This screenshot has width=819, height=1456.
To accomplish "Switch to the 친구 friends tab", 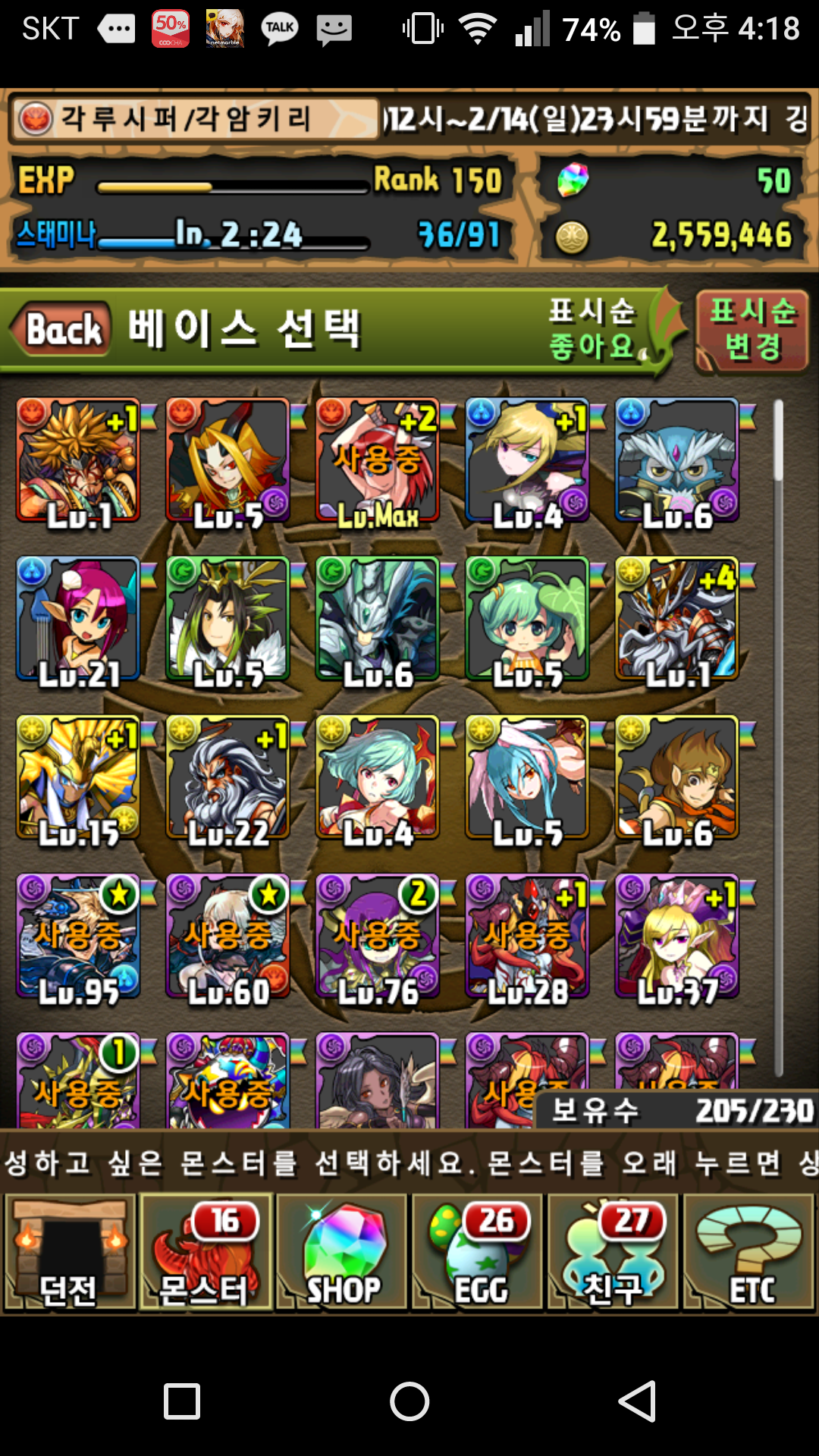I will [x=613, y=1252].
